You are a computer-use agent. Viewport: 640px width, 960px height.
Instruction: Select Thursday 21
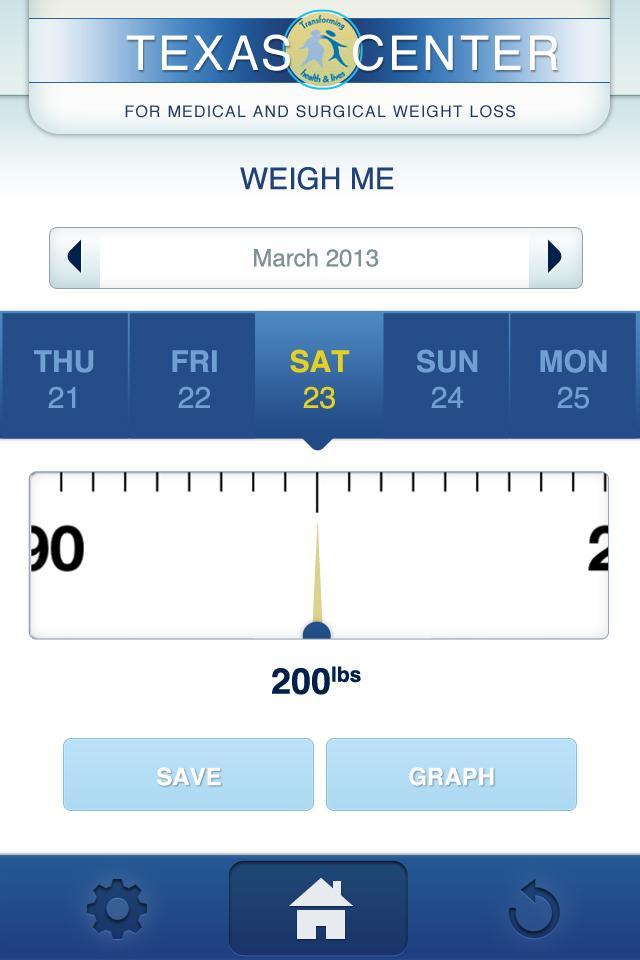[x=64, y=378]
